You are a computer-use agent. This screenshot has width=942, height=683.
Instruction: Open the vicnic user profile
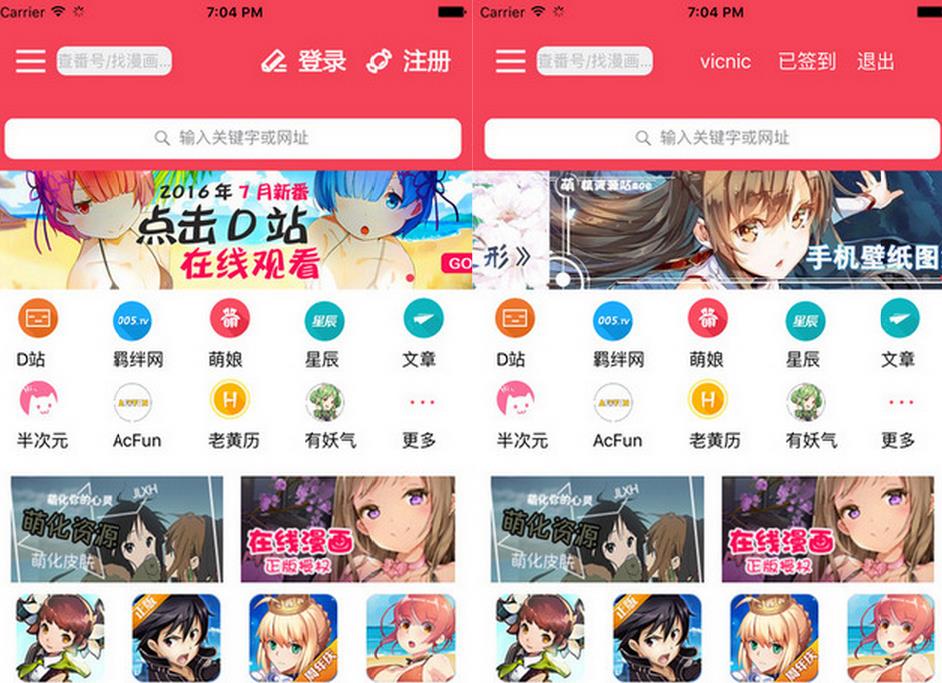(725, 61)
